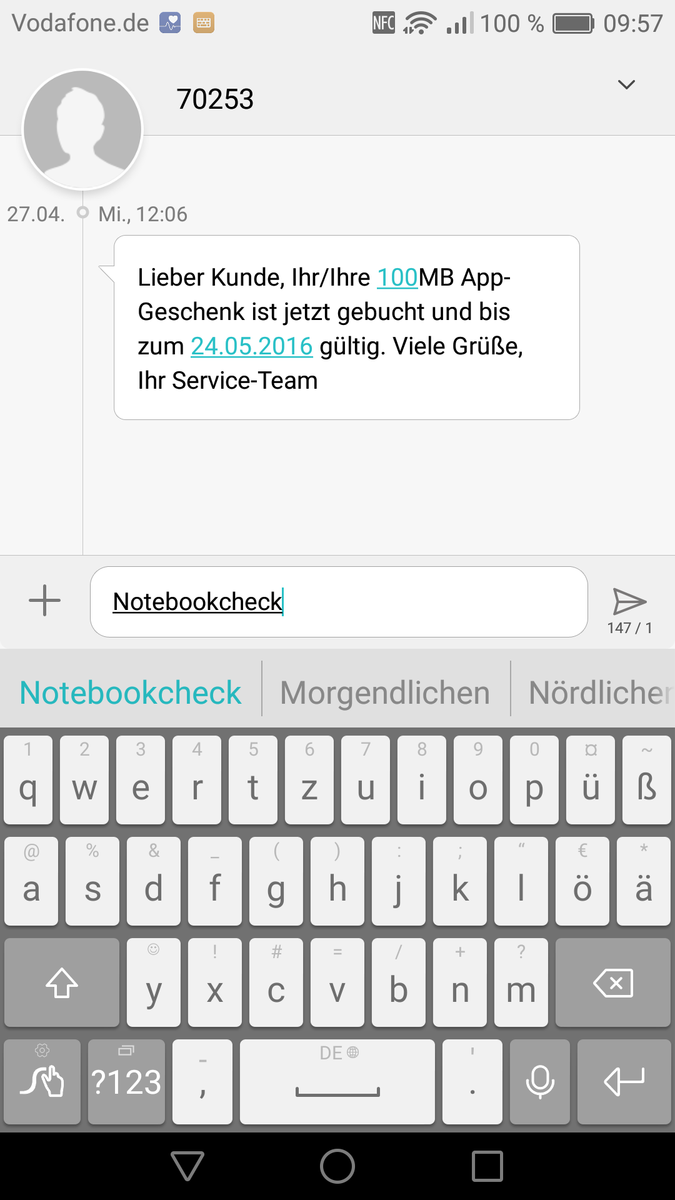The image size is (675, 1200).
Task: Switch keyboard to ?123 symbols
Action: (x=126, y=1081)
